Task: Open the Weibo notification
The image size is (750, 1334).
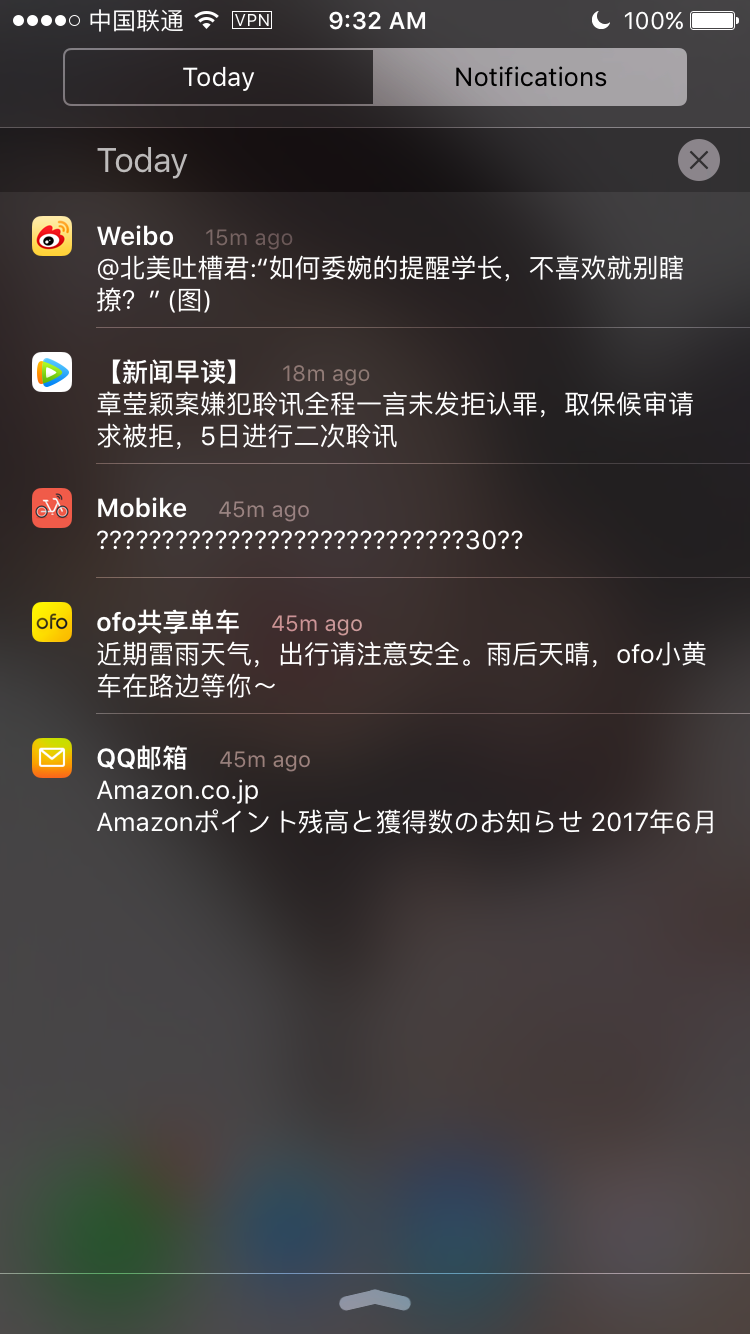Action: coord(390,268)
